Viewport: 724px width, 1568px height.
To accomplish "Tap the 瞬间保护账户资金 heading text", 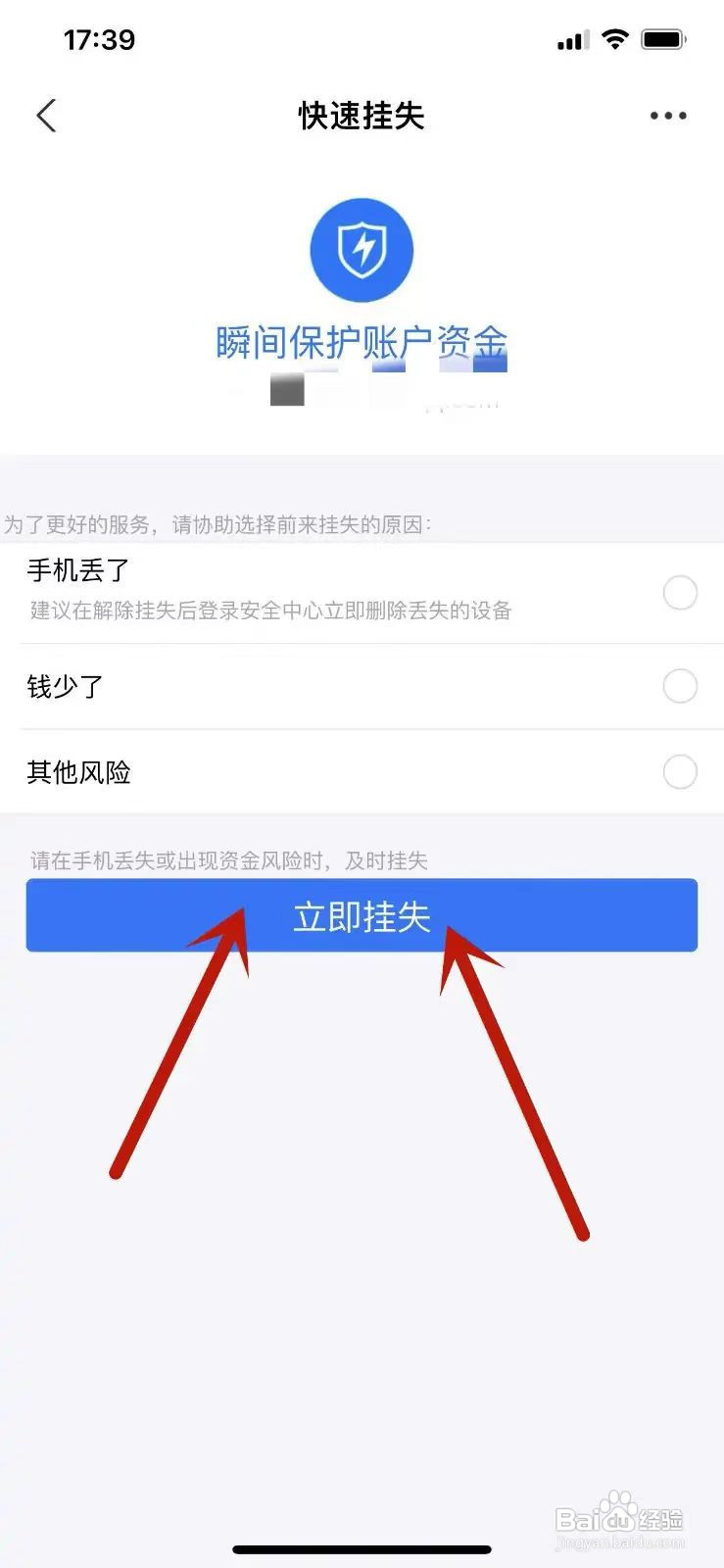I will click(362, 341).
